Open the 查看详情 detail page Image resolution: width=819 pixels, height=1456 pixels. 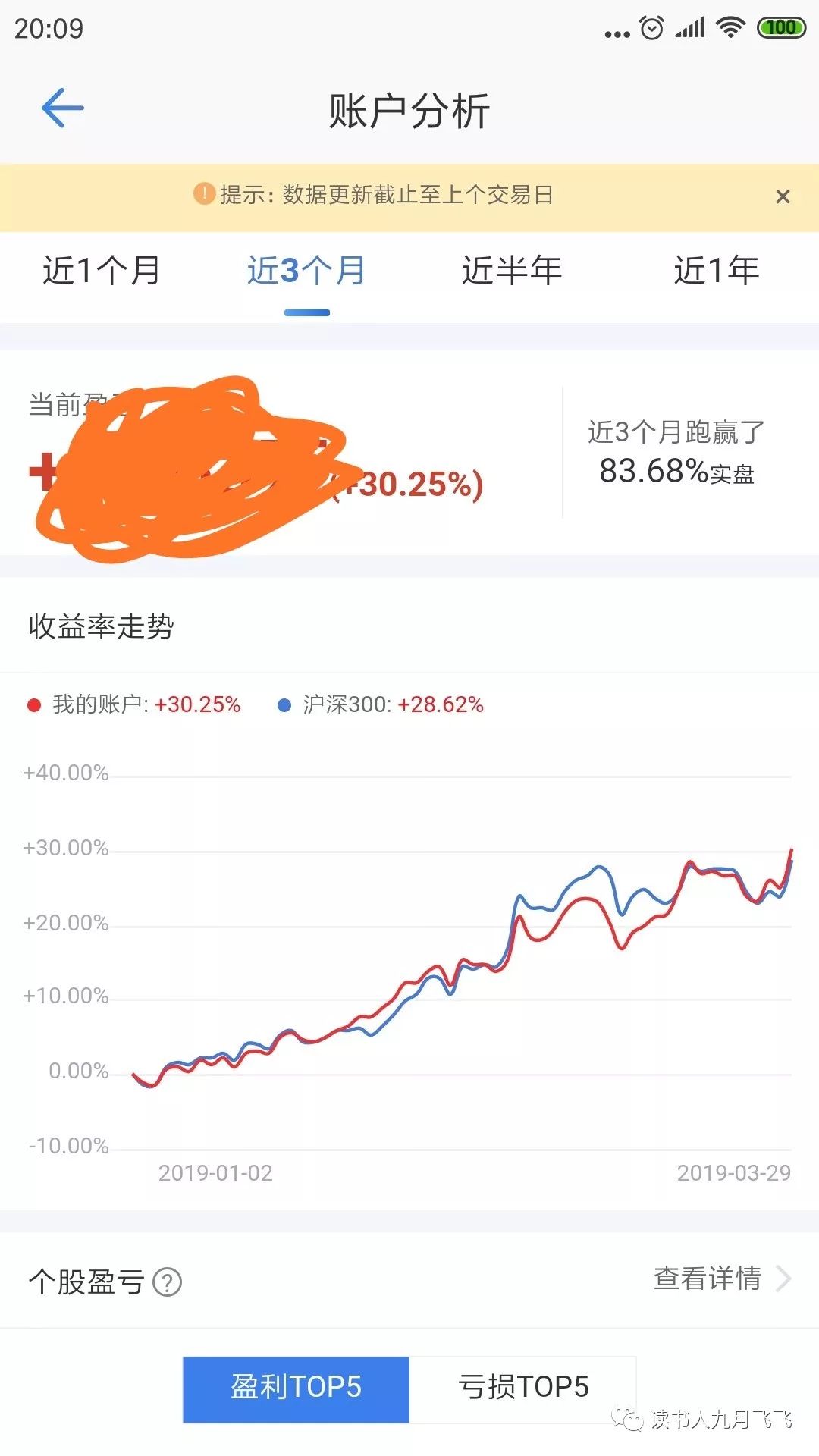(708, 1279)
